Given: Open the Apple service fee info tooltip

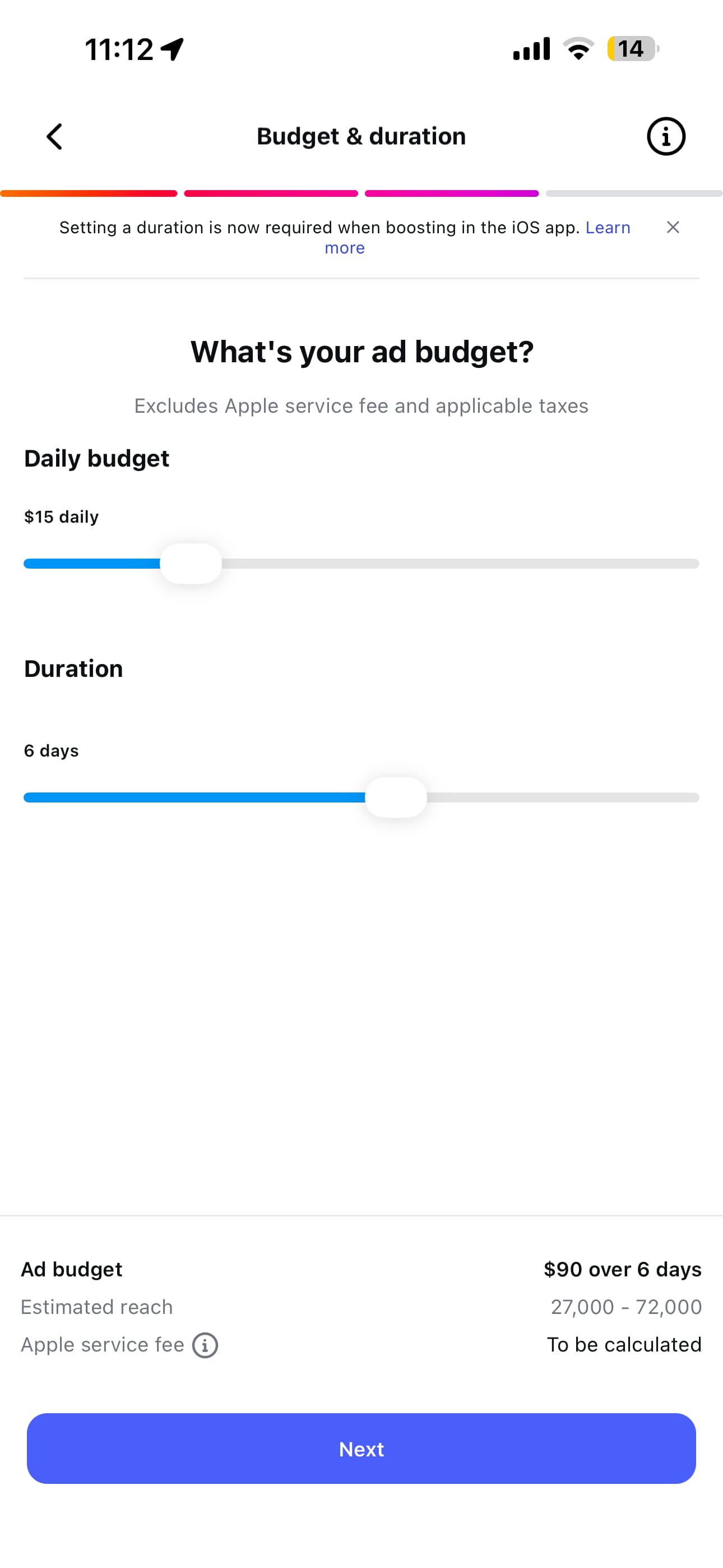Looking at the screenshot, I should [206, 1345].
